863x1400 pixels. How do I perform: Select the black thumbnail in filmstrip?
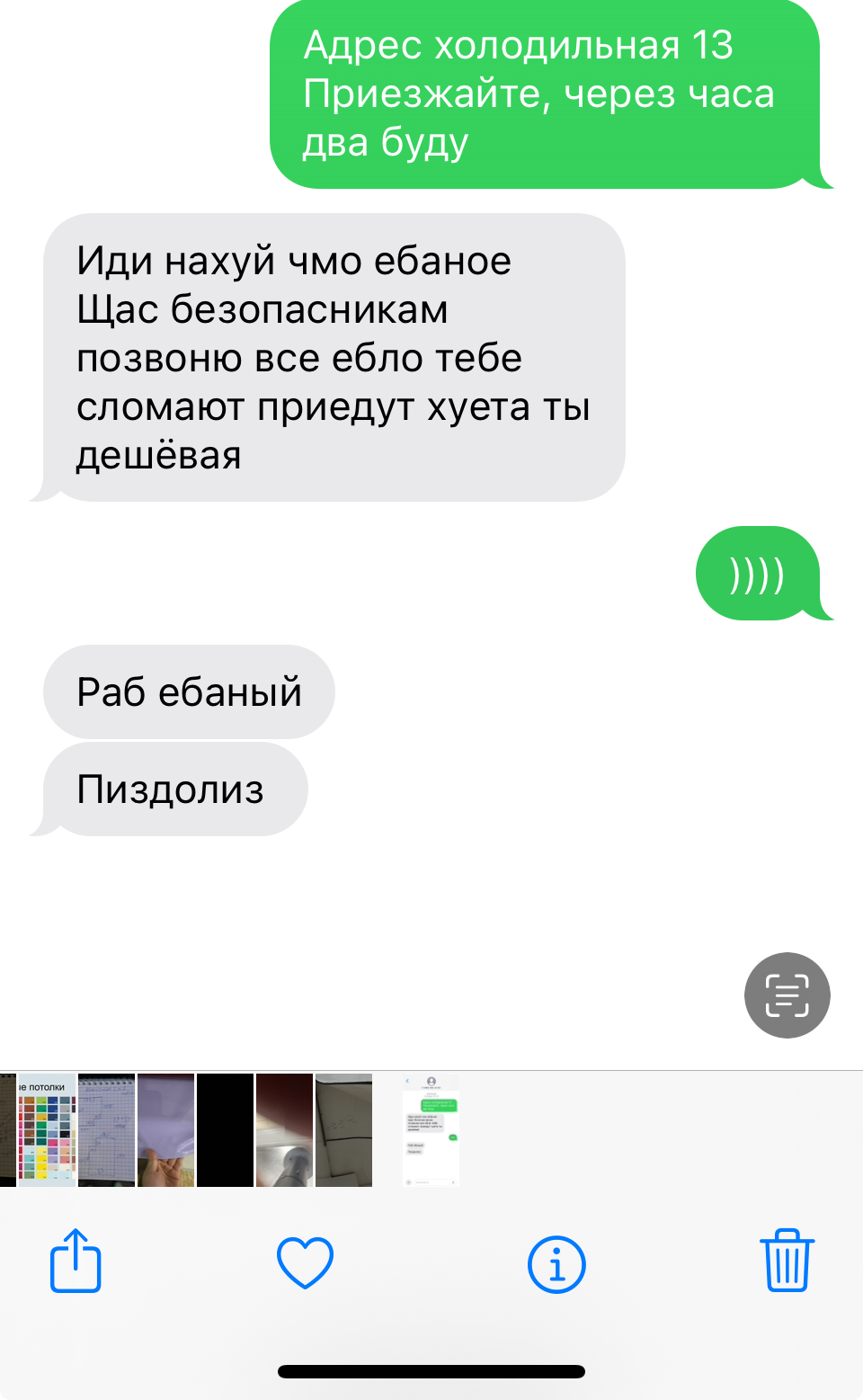coord(225,1130)
